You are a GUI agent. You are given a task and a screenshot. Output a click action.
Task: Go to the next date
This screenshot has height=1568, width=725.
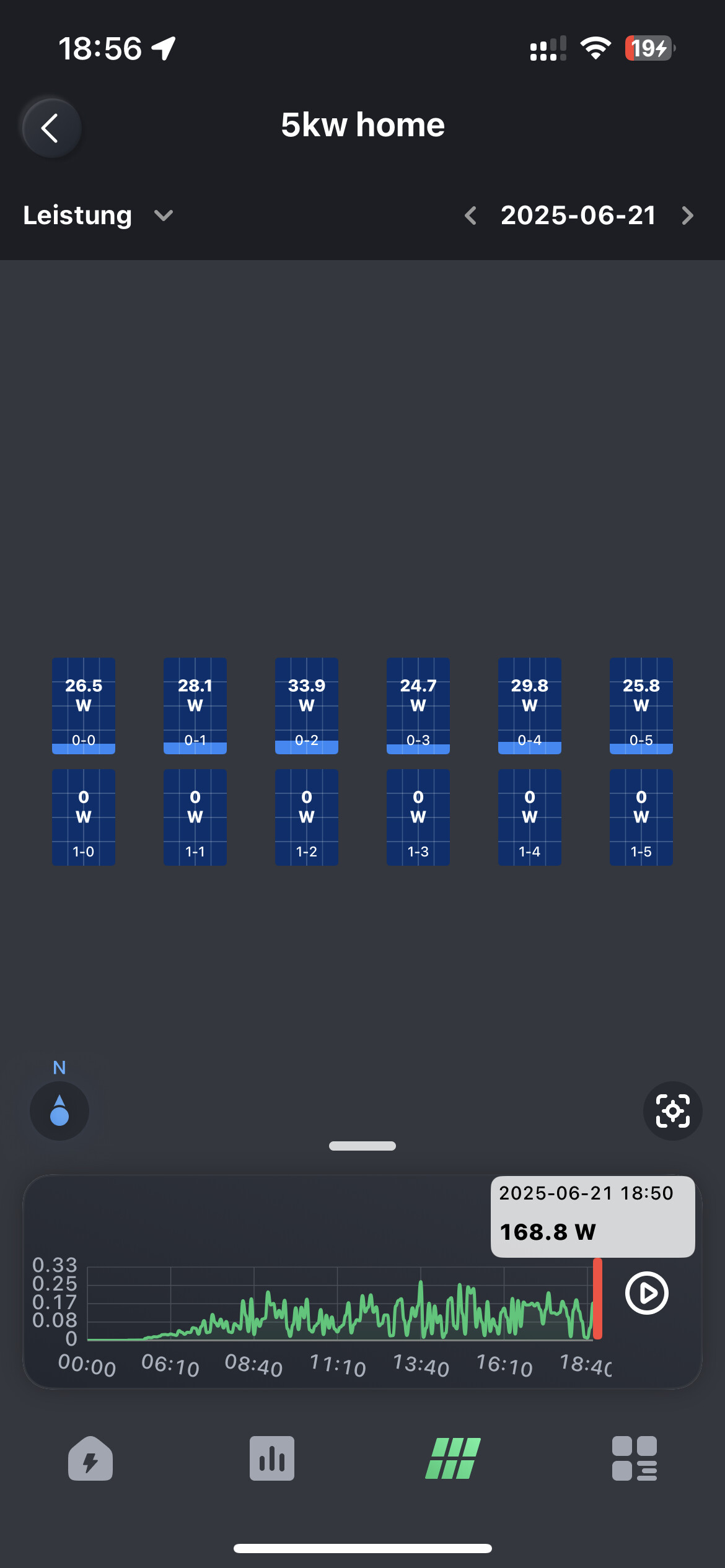coord(687,216)
